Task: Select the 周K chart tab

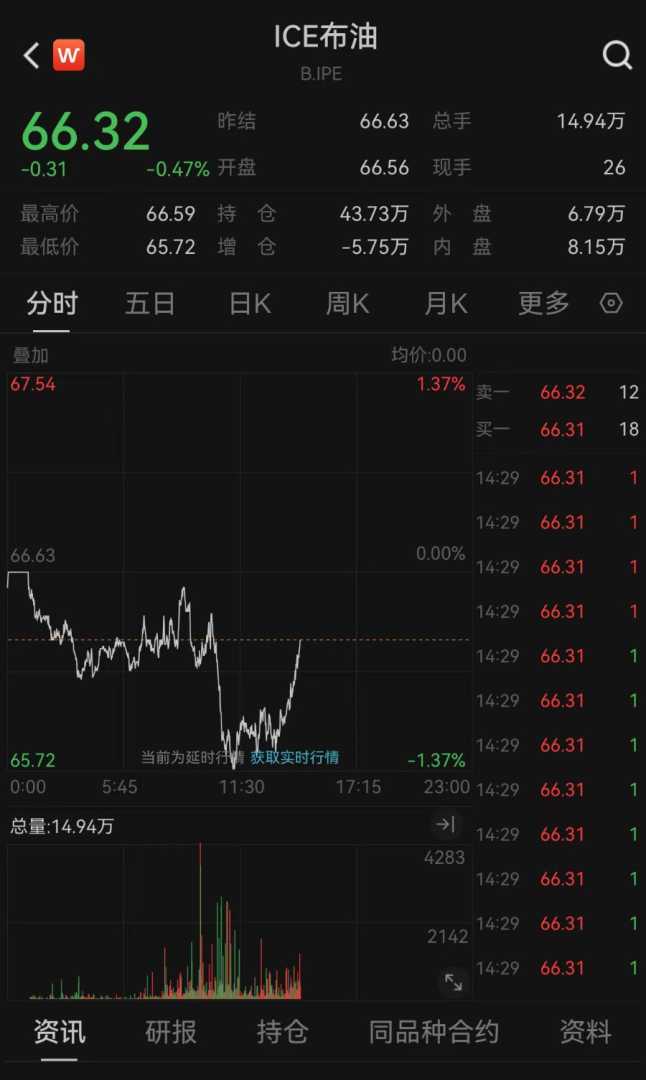Action: 347,303
